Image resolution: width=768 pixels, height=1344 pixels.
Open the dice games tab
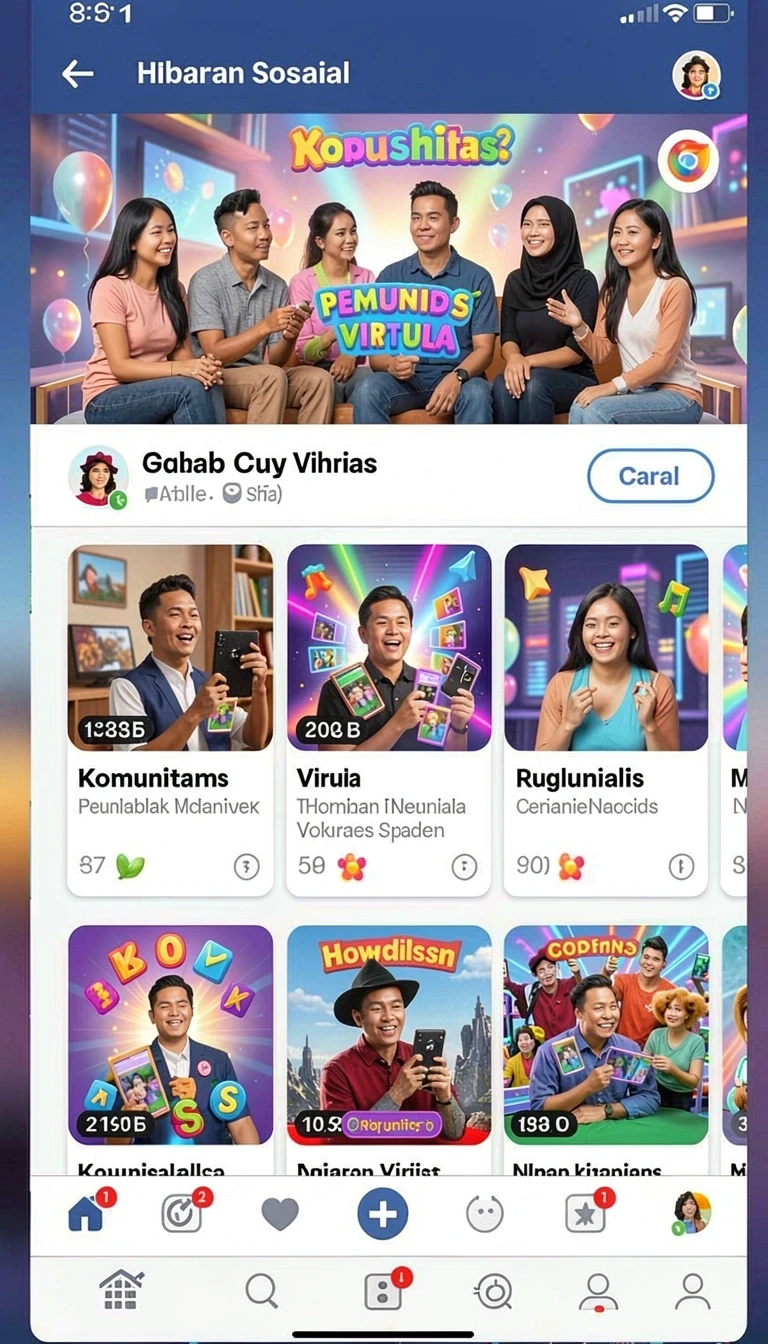(x=384, y=1290)
